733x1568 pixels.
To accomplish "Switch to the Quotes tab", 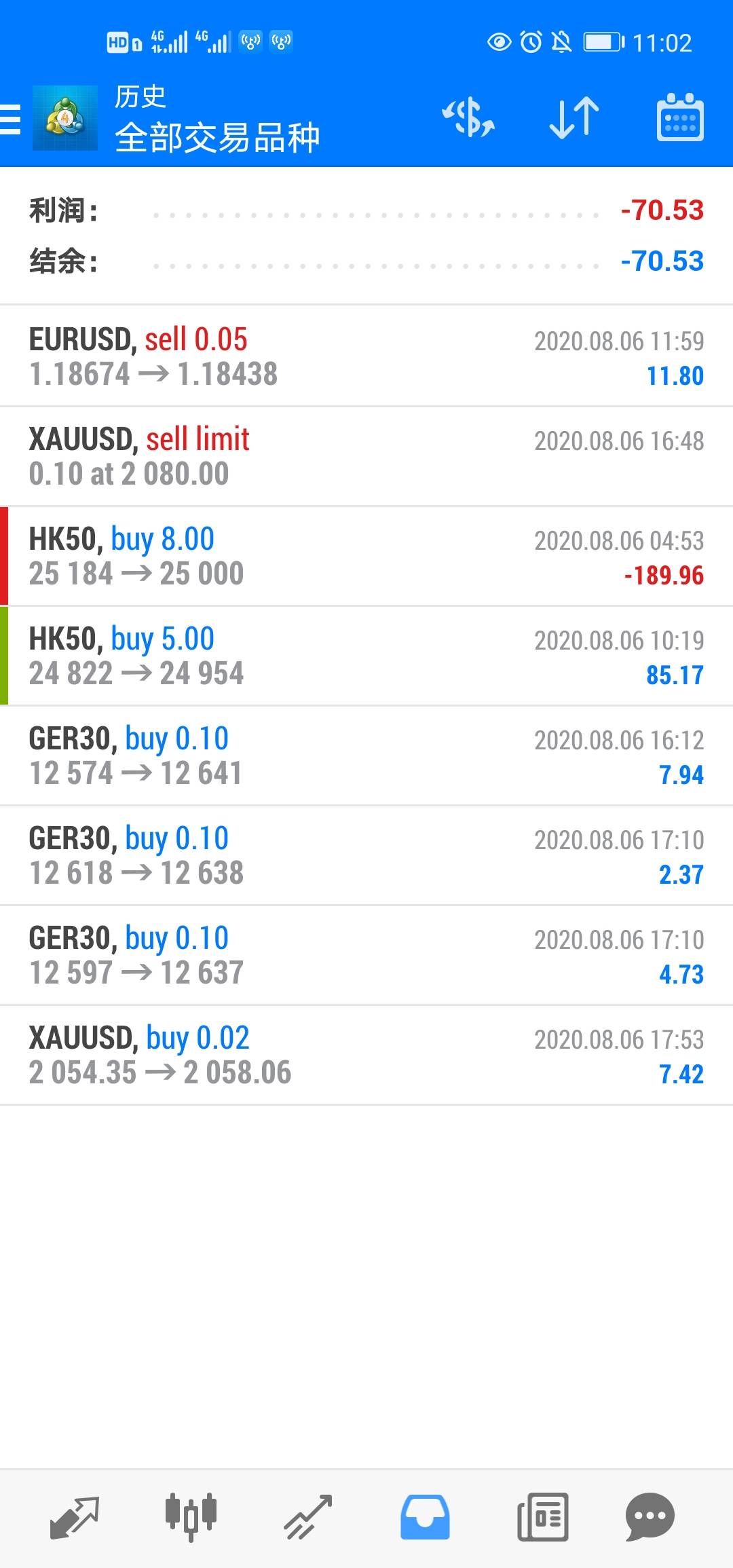I will point(75,1518).
